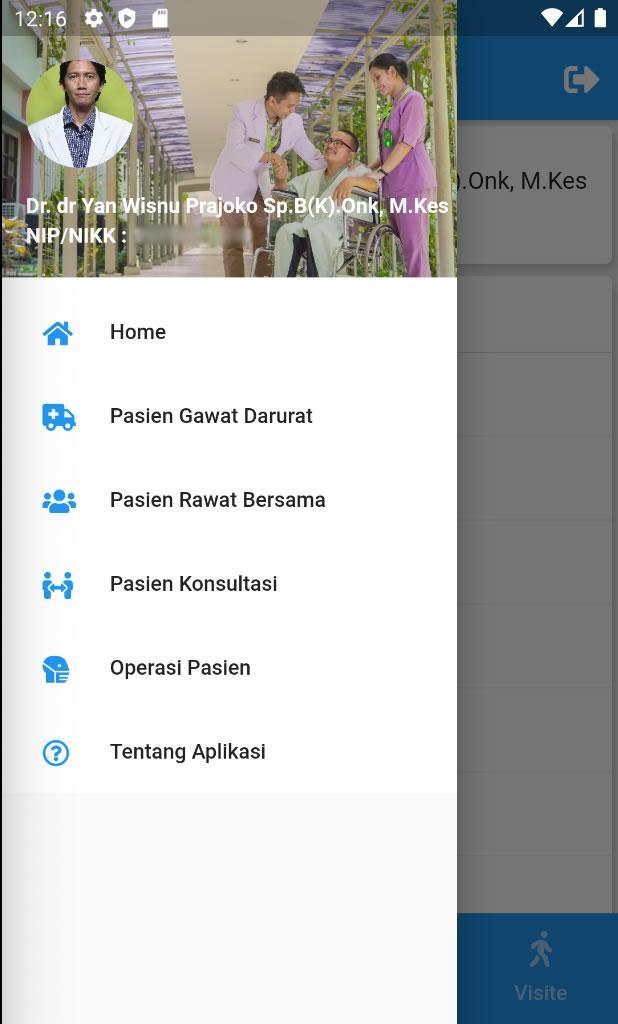Image resolution: width=618 pixels, height=1024 pixels.
Task: Select Pasien Konsultasi menu item
Action: click(193, 584)
